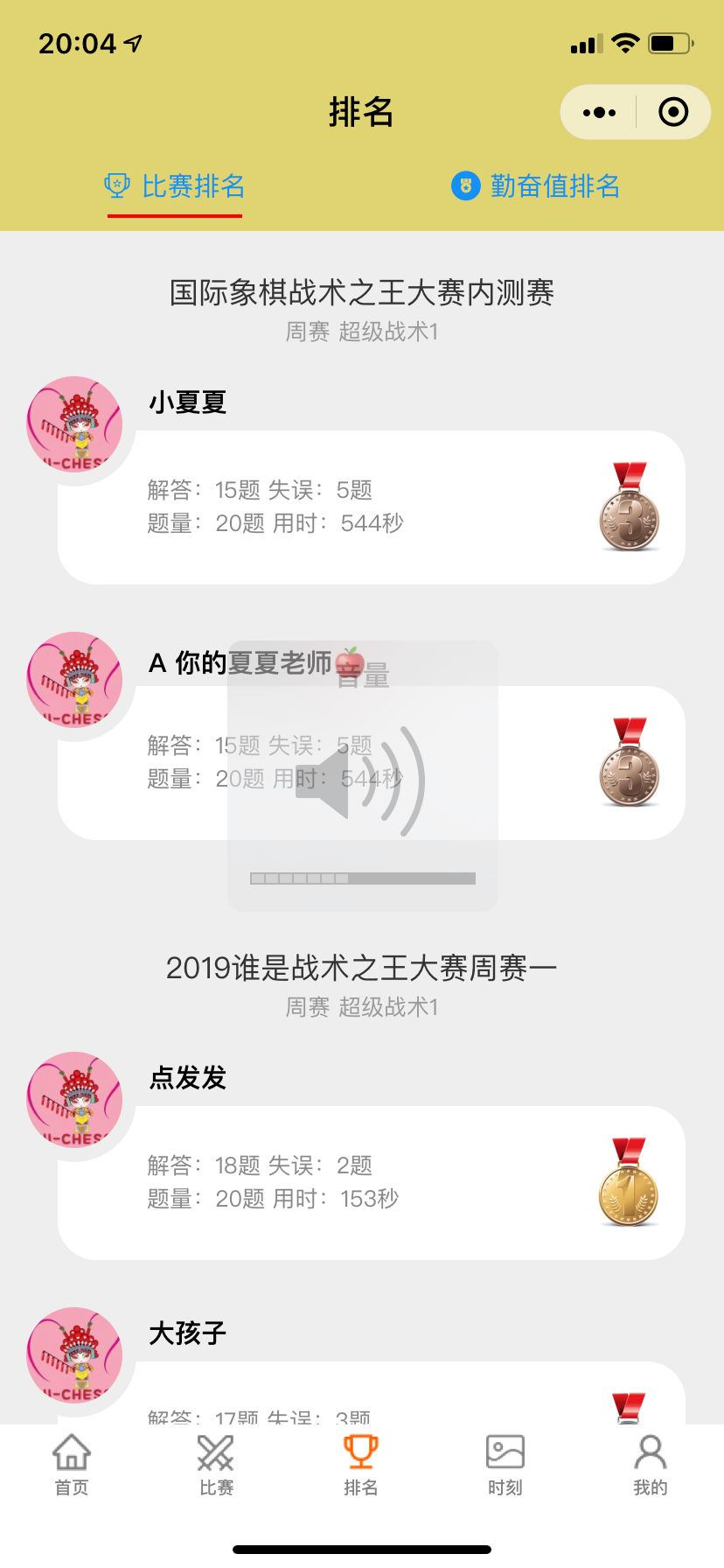The height and width of the screenshot is (1568, 724).
Task: Open 大孩子's ranking card
Action: pyautogui.click(x=371, y=1396)
